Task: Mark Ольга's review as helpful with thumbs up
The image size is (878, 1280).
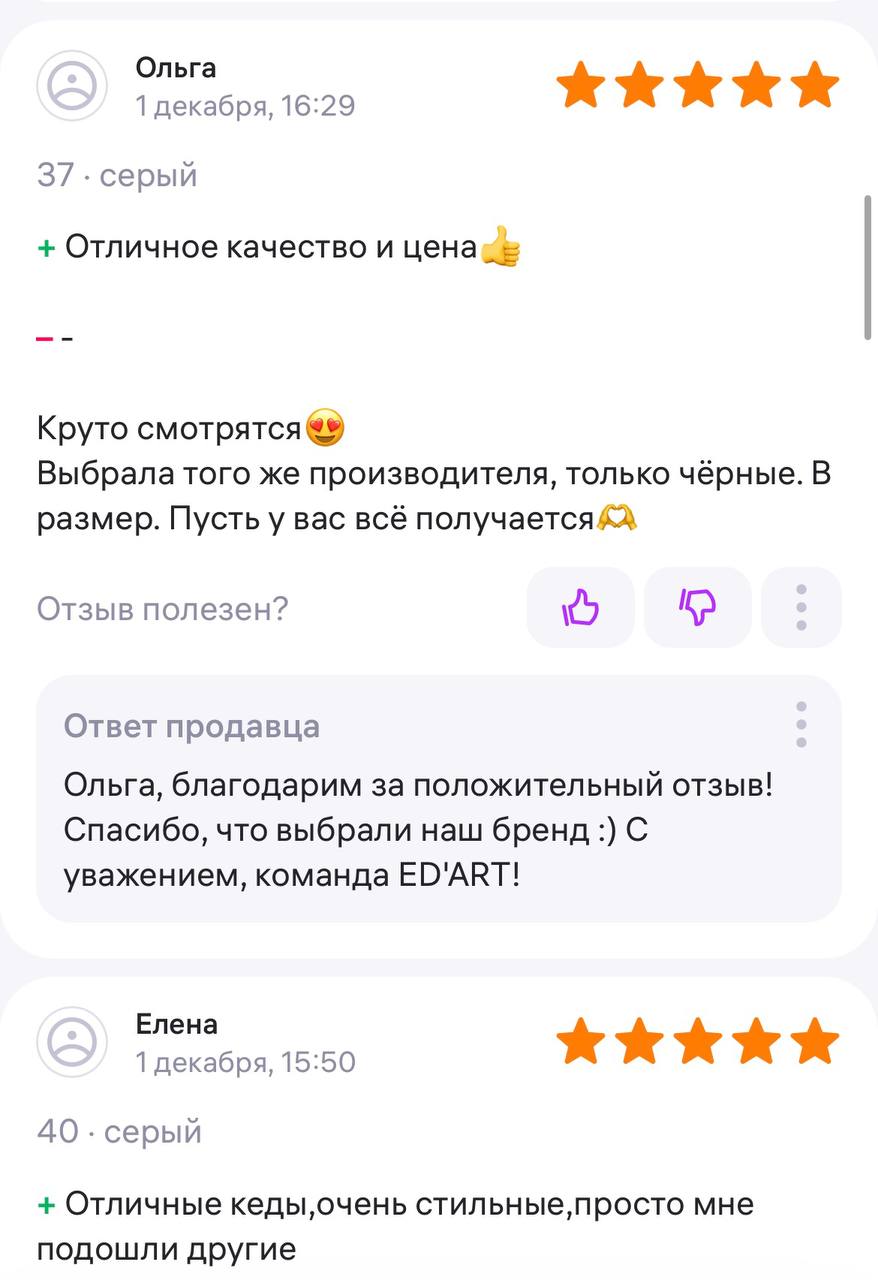Action: (580, 607)
